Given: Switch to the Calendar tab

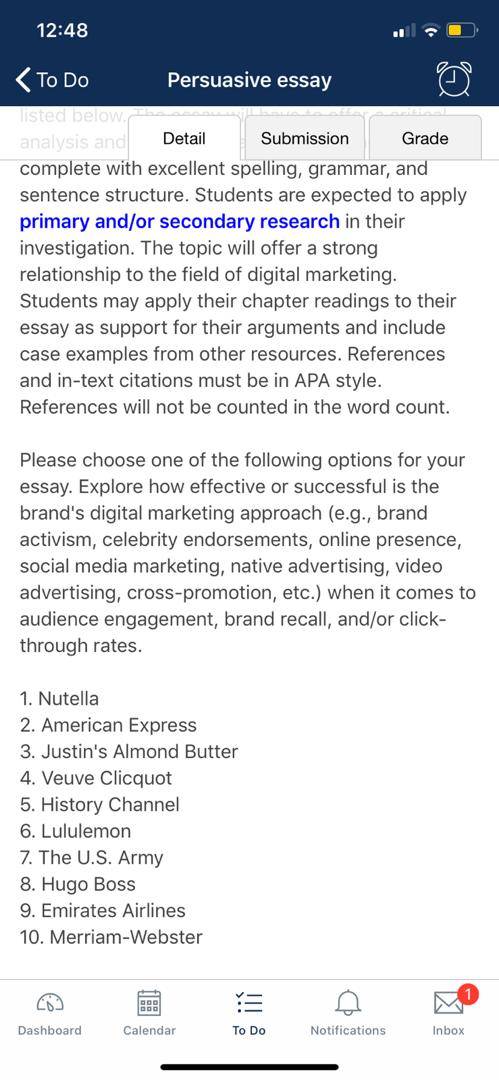Looking at the screenshot, I should 150,1013.
